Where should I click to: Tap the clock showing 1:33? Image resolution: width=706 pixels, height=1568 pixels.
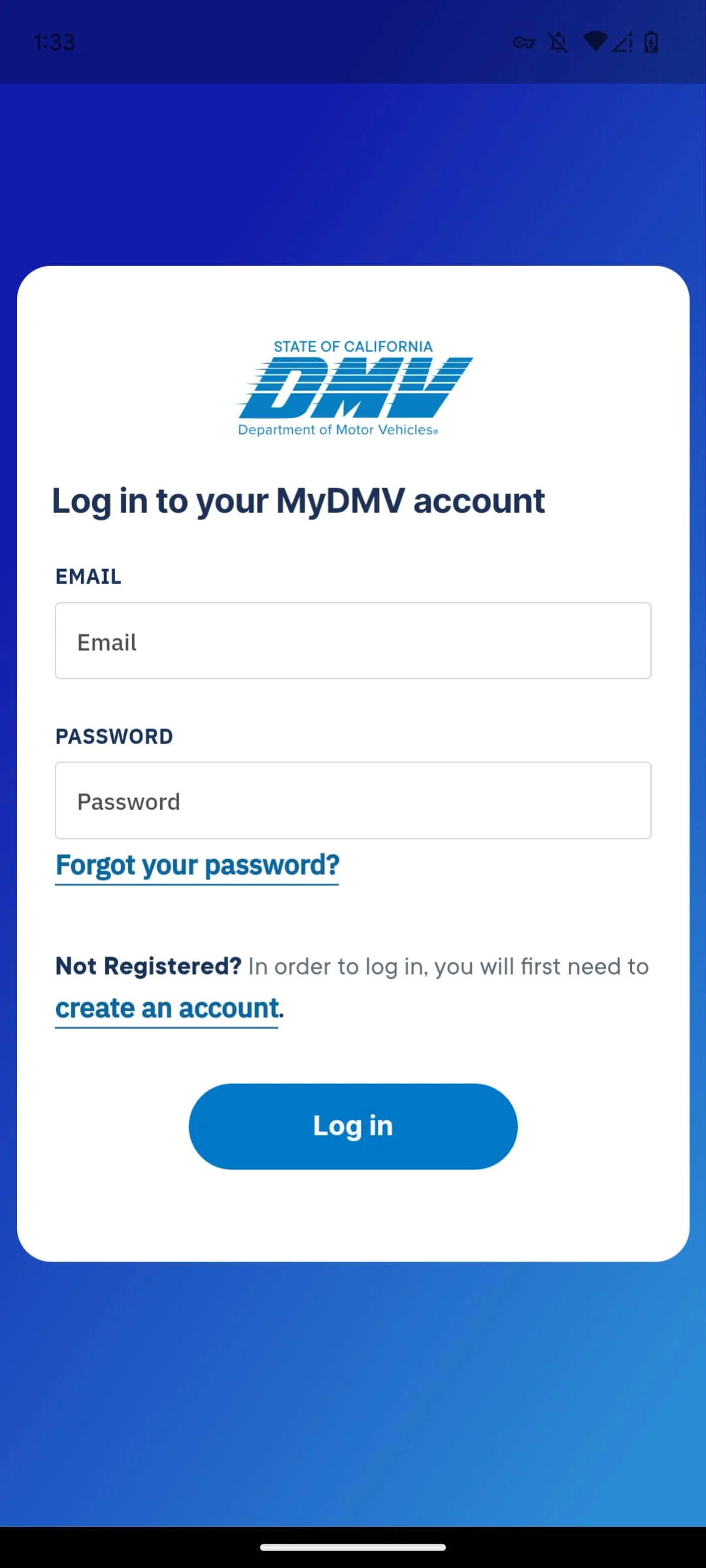(x=54, y=42)
